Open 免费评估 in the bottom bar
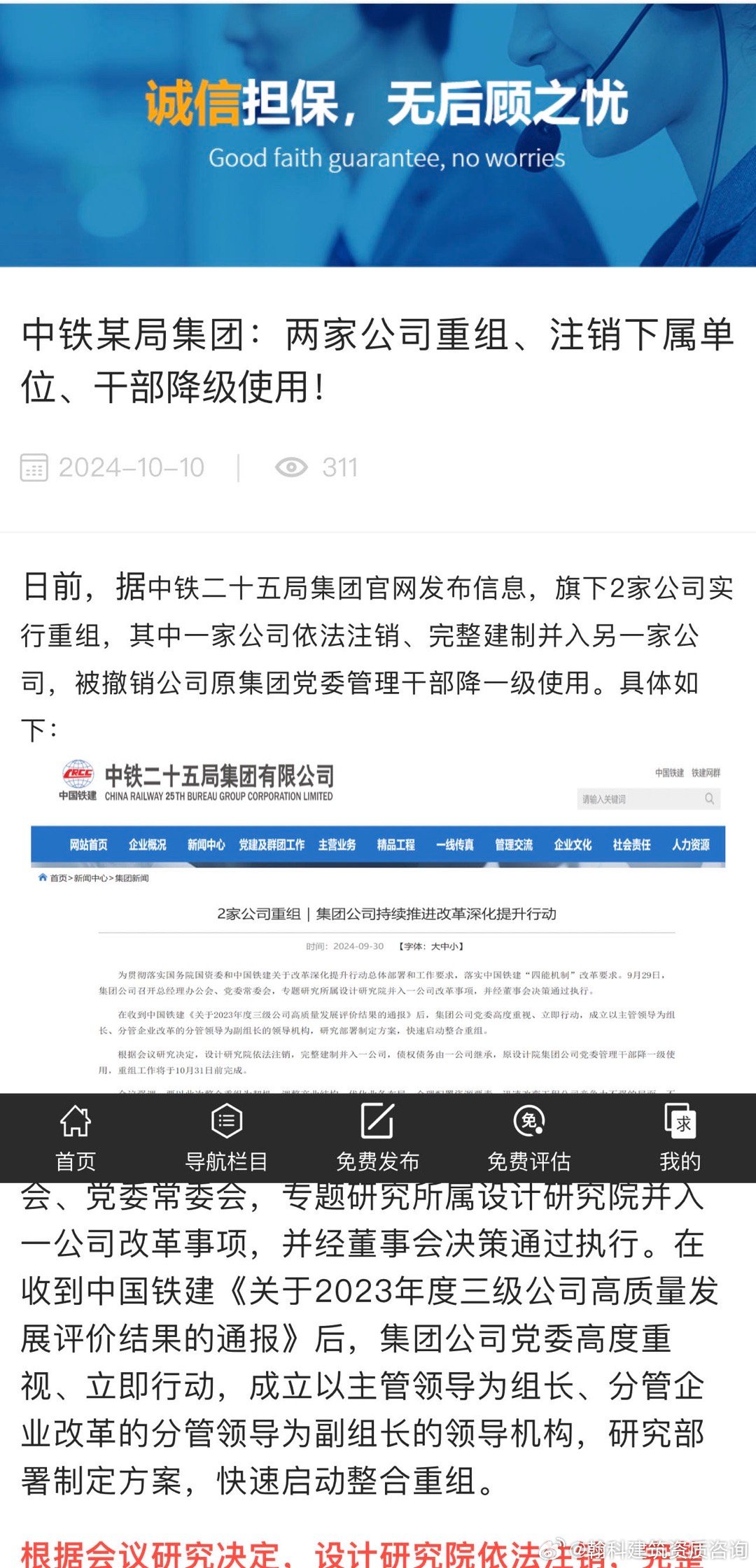Screen dimensions: 756x1568 [x=529, y=1138]
